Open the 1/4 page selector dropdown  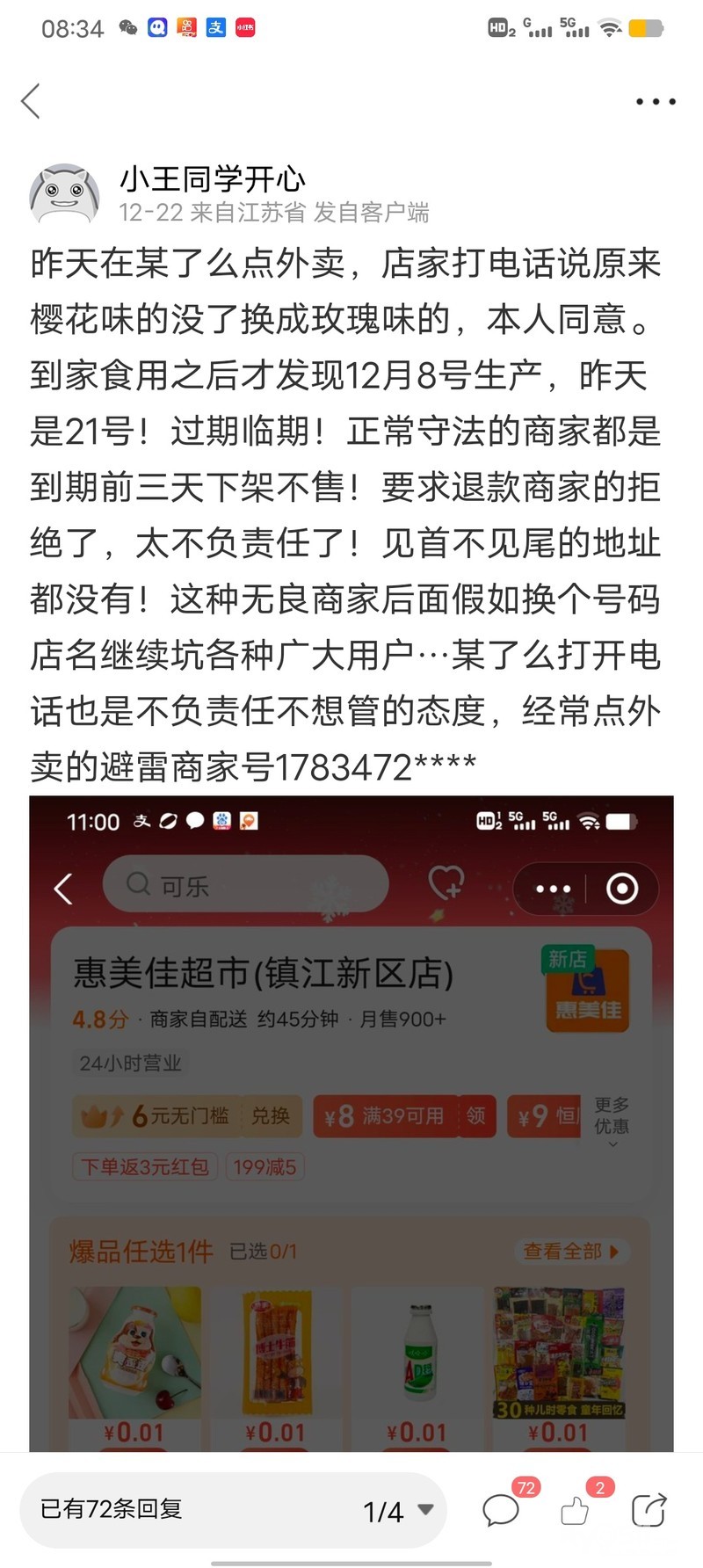[397, 1511]
